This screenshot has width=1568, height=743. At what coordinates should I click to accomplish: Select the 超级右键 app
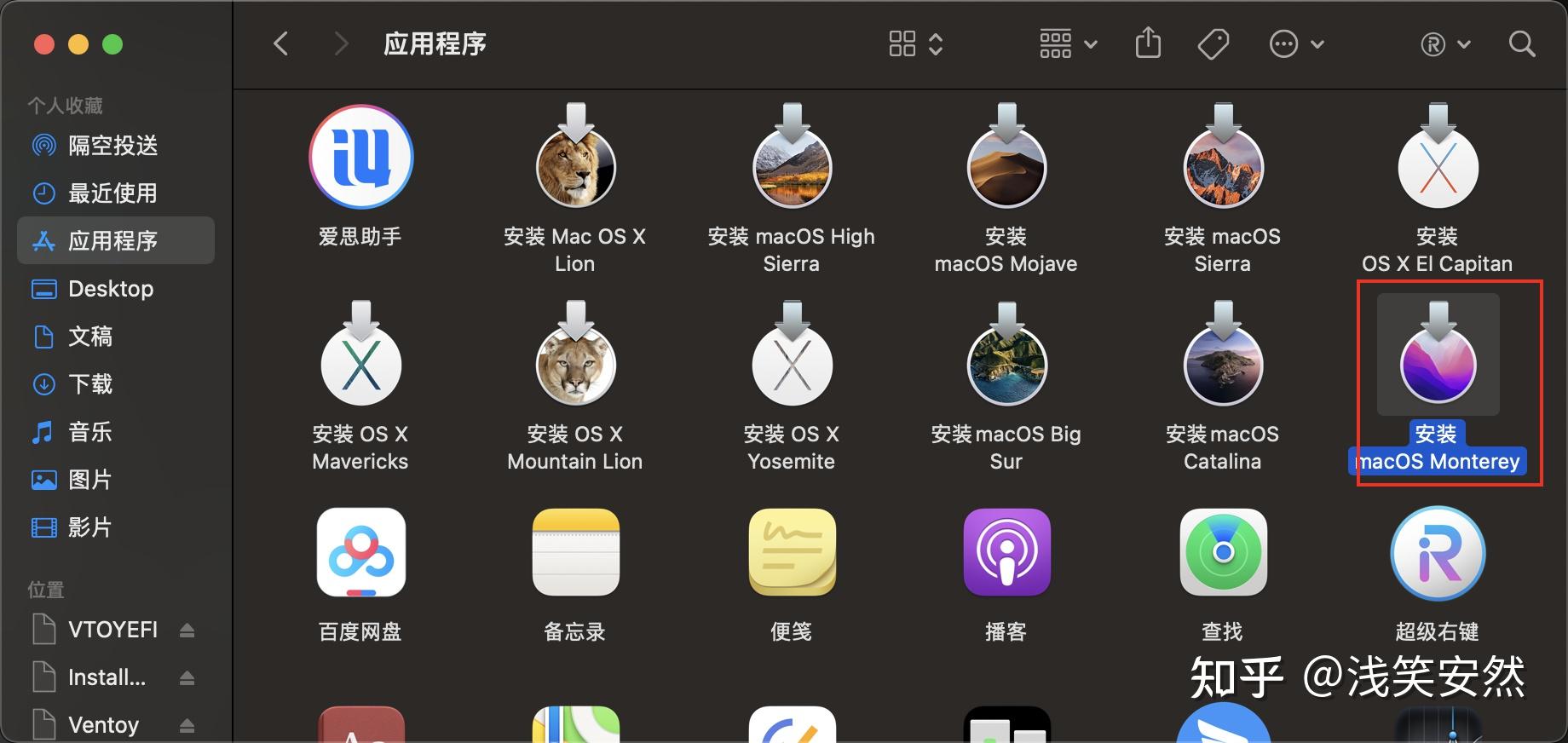[x=1438, y=552]
